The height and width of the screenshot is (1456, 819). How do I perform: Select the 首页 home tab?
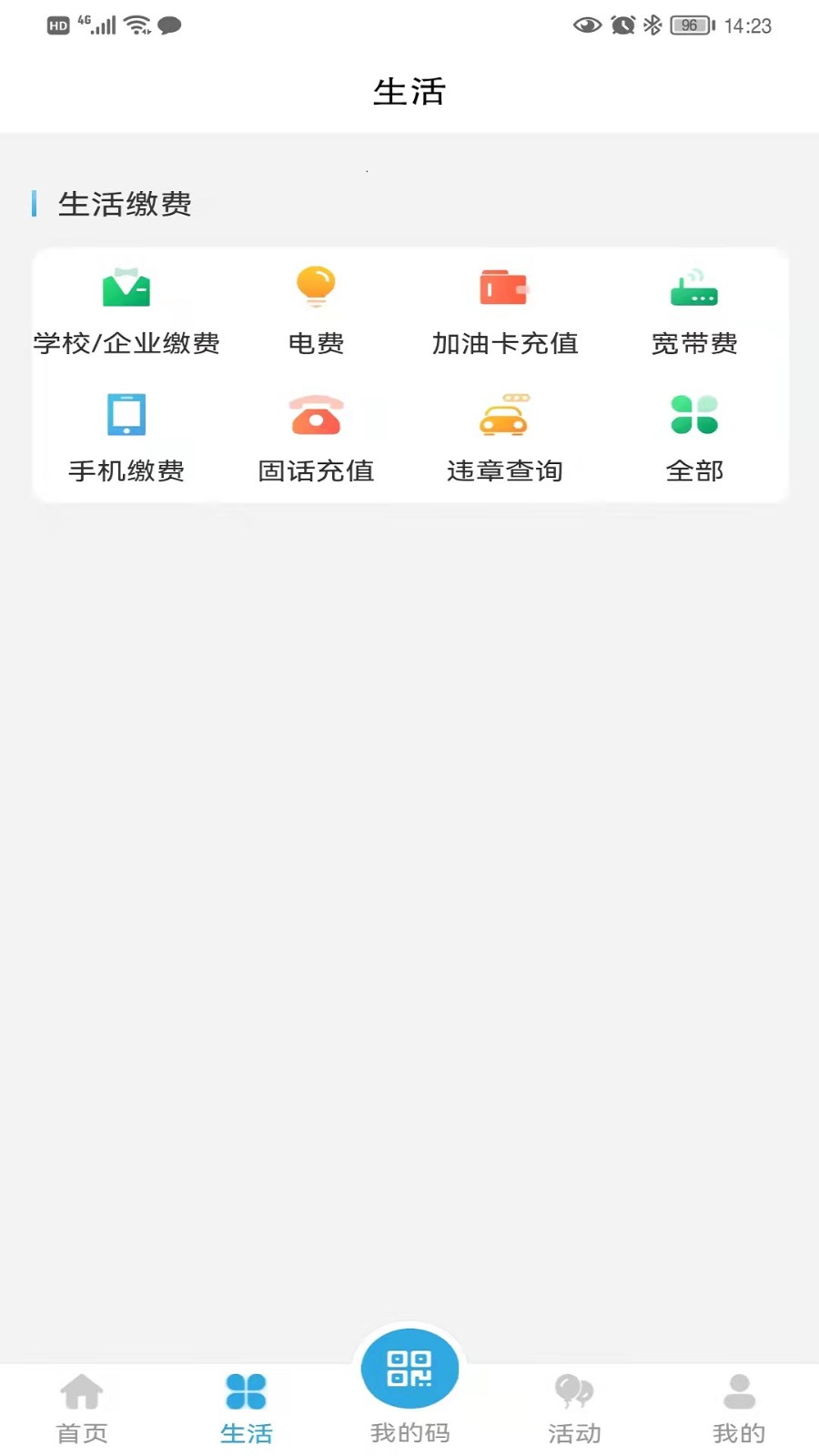coord(82,1406)
